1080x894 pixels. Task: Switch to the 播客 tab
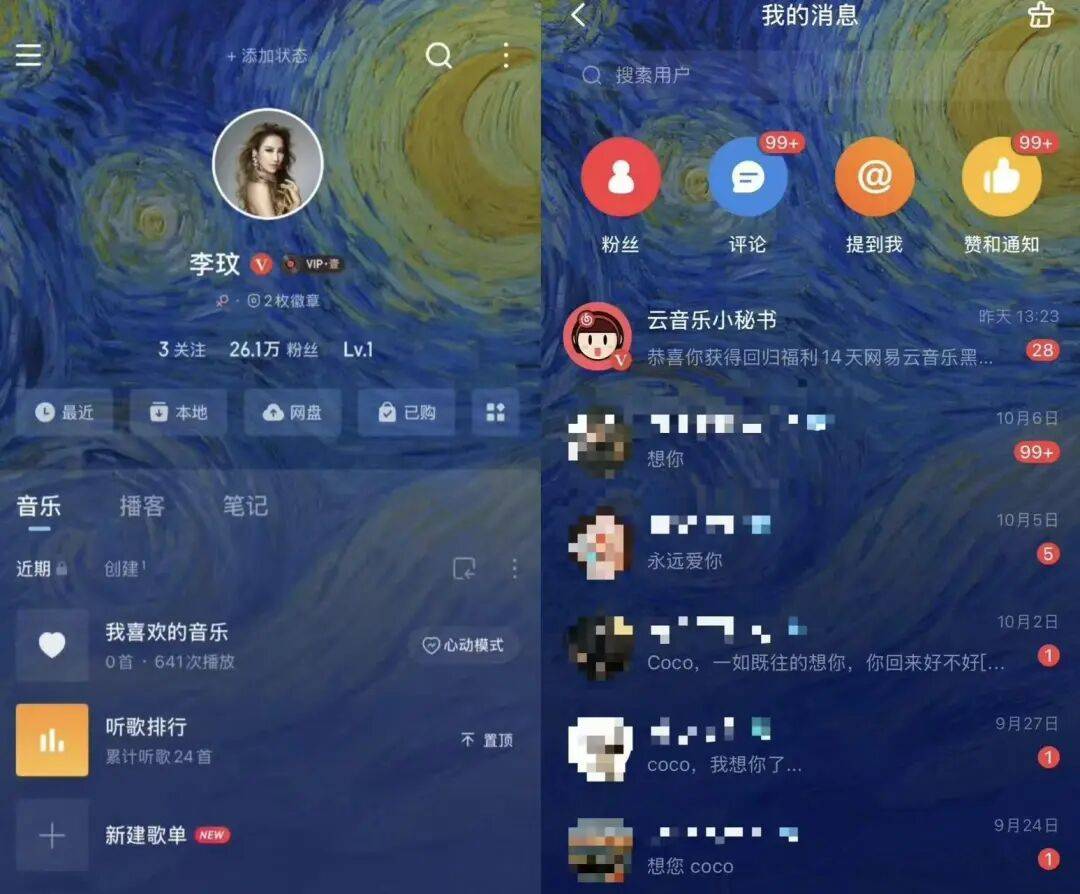[142, 506]
